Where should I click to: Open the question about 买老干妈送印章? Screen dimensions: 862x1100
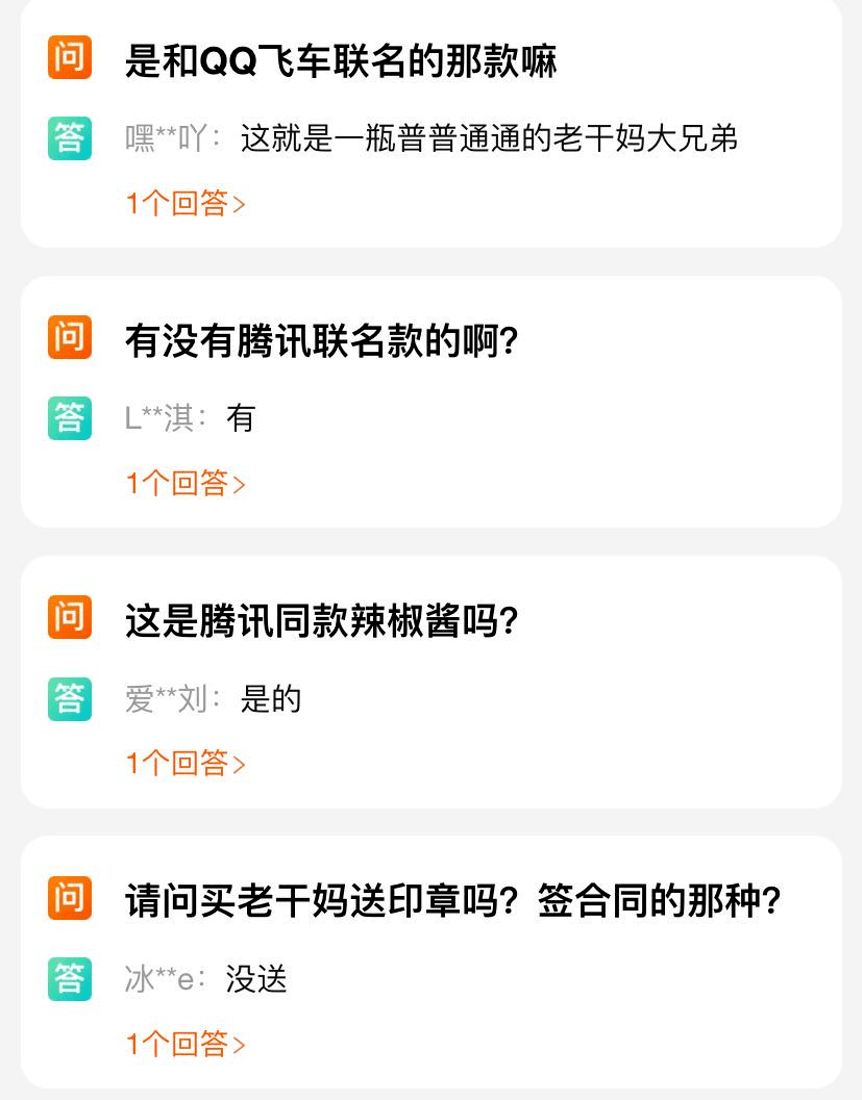click(452, 902)
